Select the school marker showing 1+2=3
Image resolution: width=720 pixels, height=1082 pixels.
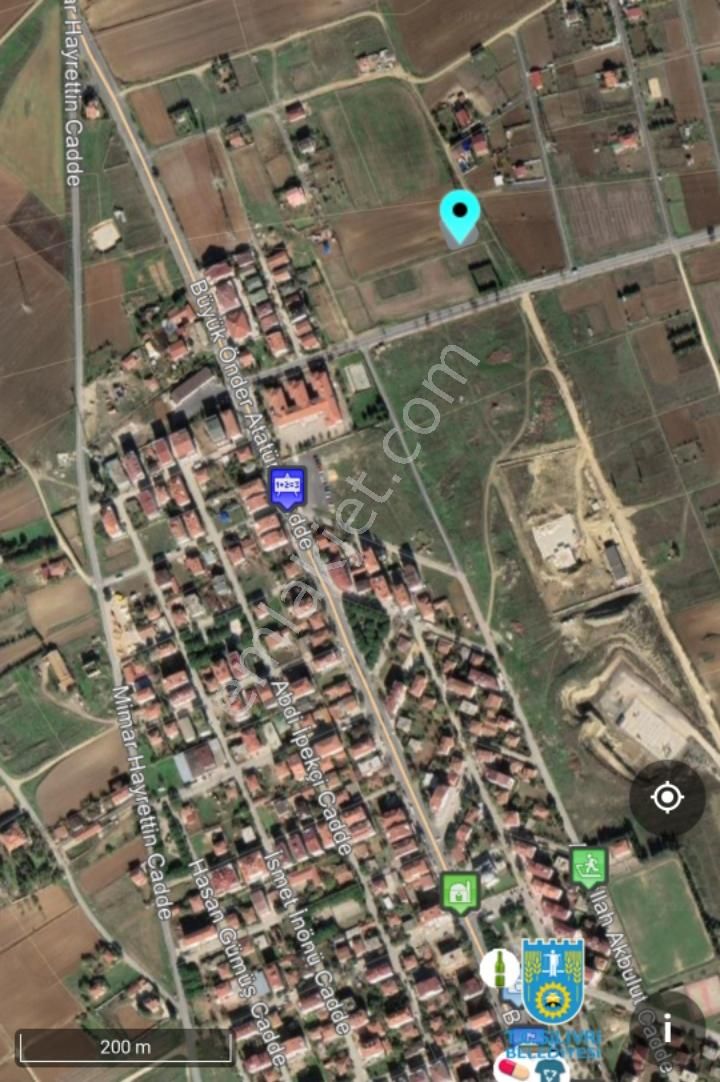[x=287, y=483]
